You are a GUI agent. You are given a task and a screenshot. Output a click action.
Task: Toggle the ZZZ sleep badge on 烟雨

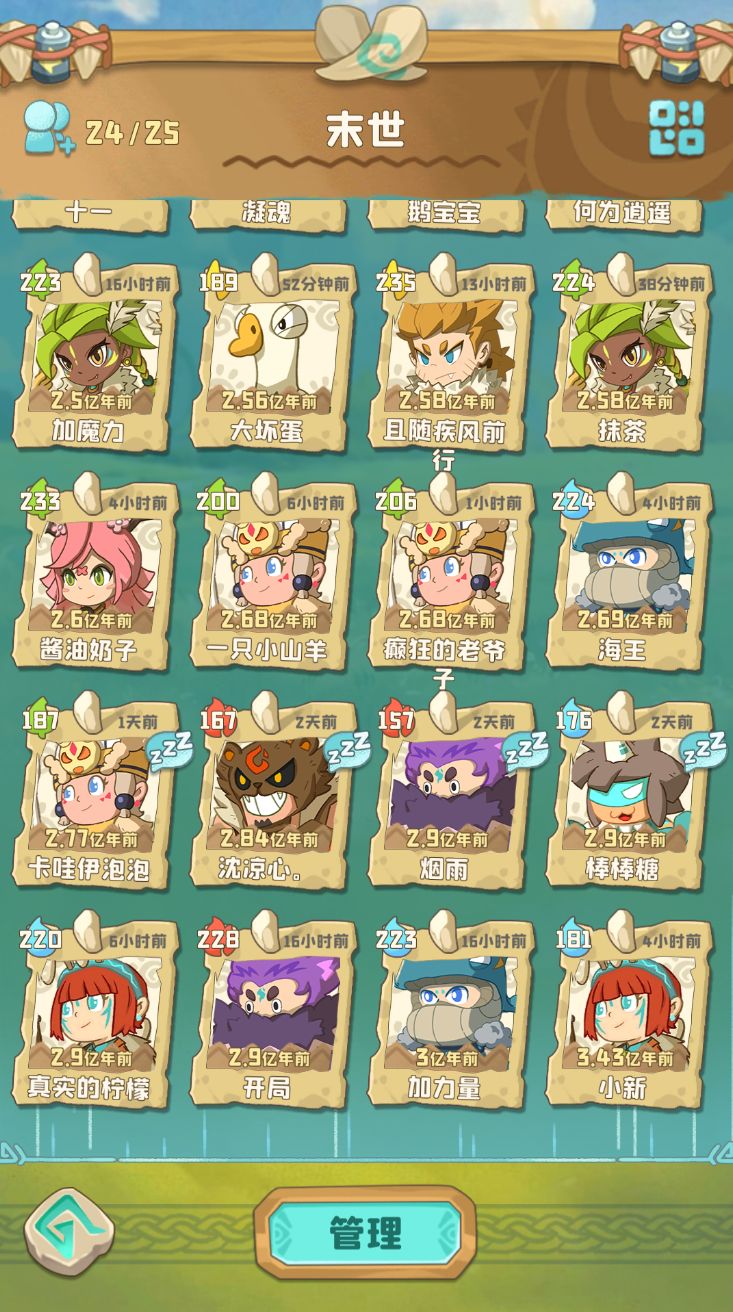click(524, 751)
